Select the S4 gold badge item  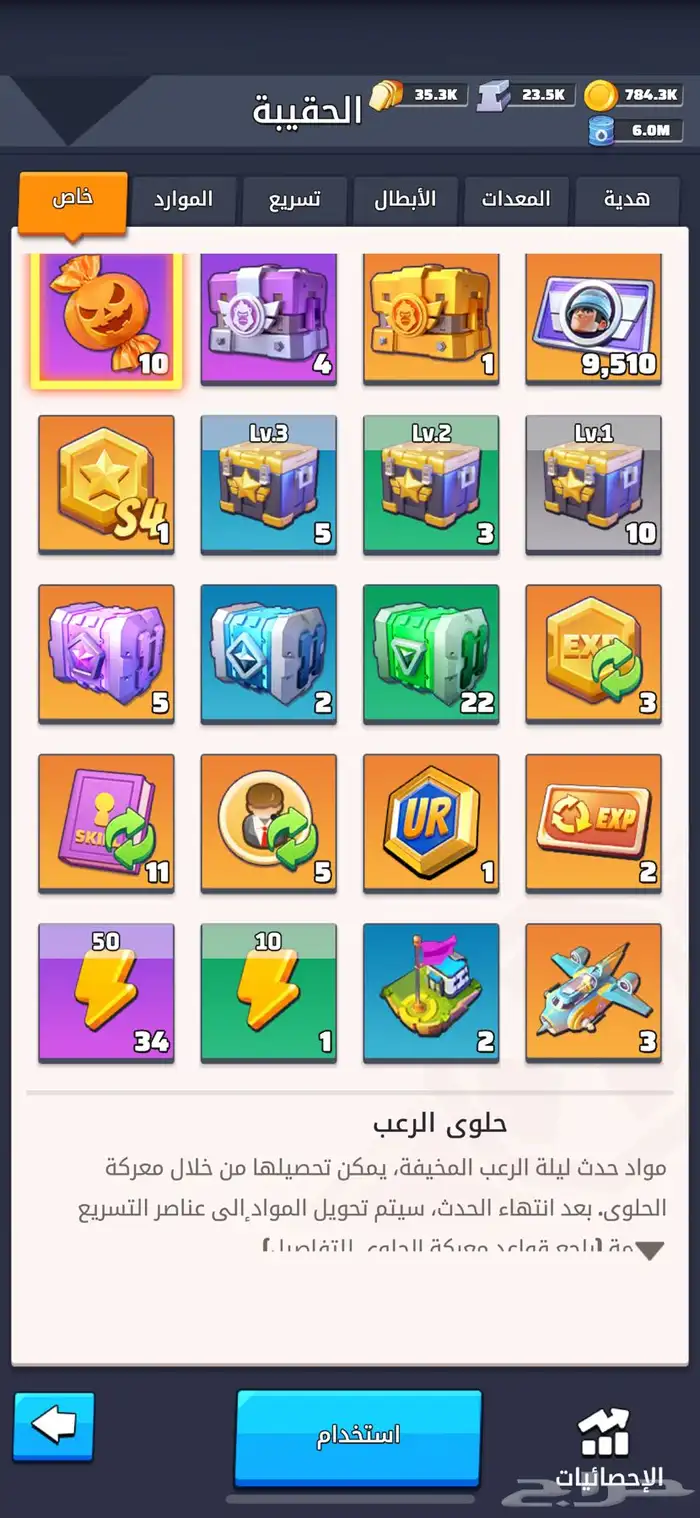tap(106, 484)
